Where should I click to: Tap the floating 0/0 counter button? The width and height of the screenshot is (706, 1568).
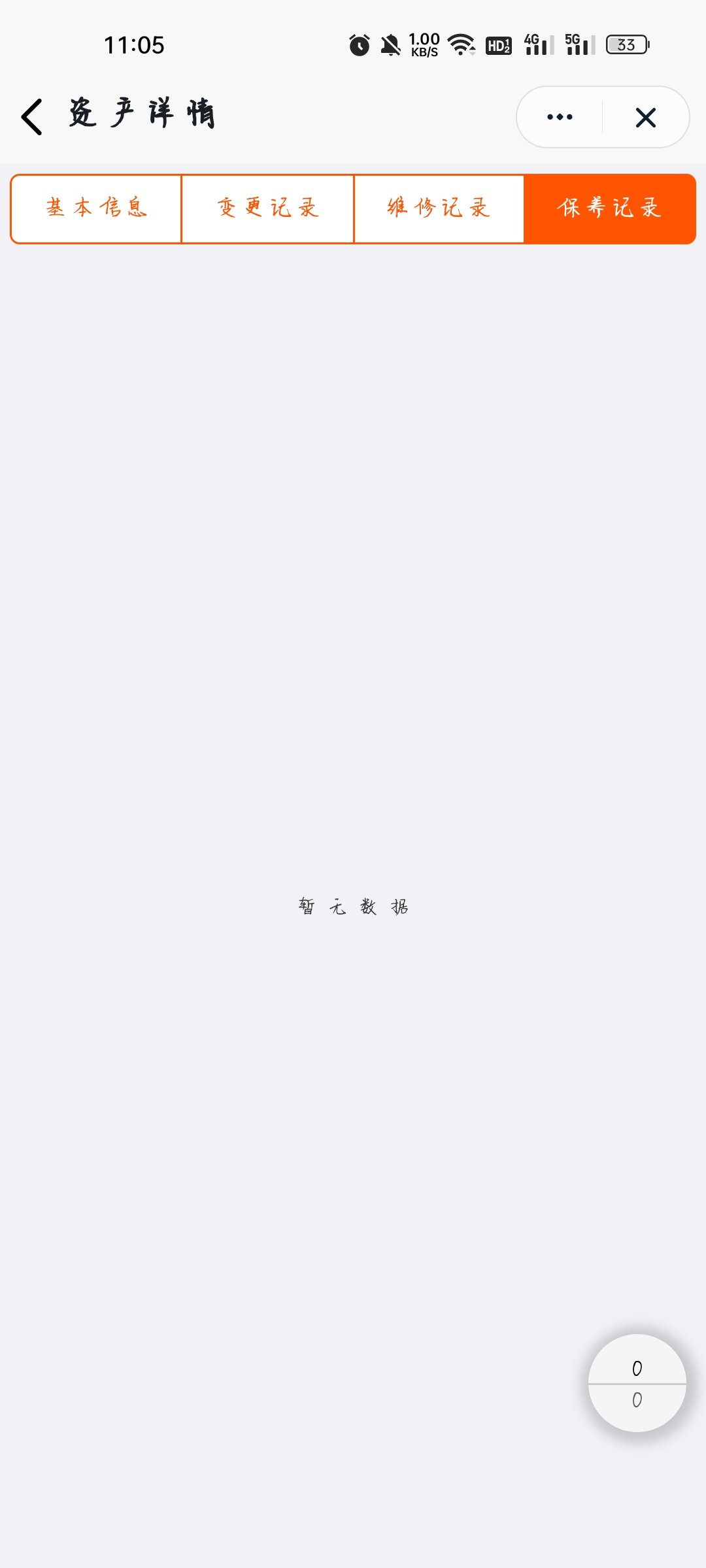point(637,1383)
